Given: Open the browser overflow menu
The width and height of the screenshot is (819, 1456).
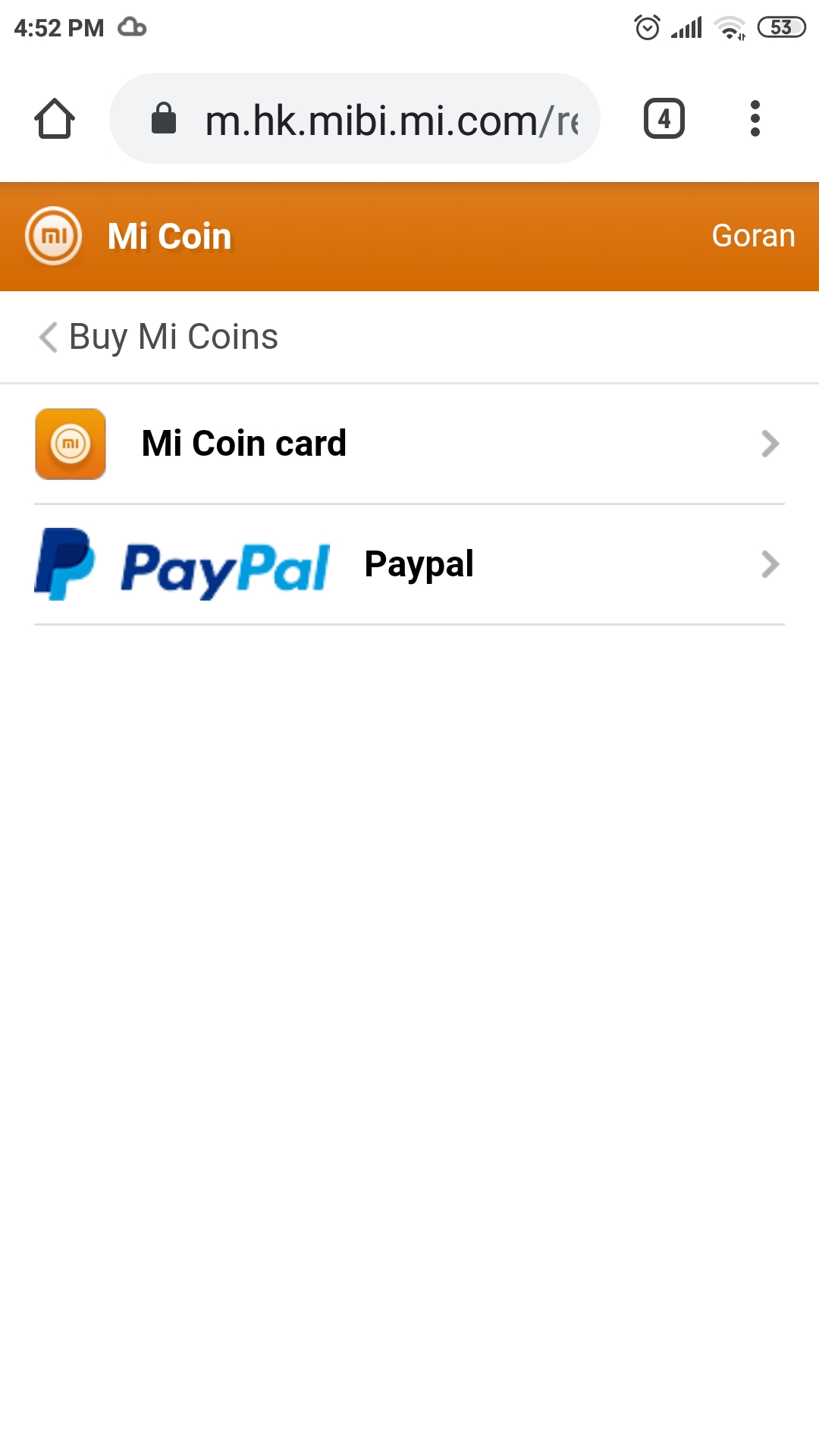Looking at the screenshot, I should click(x=755, y=119).
